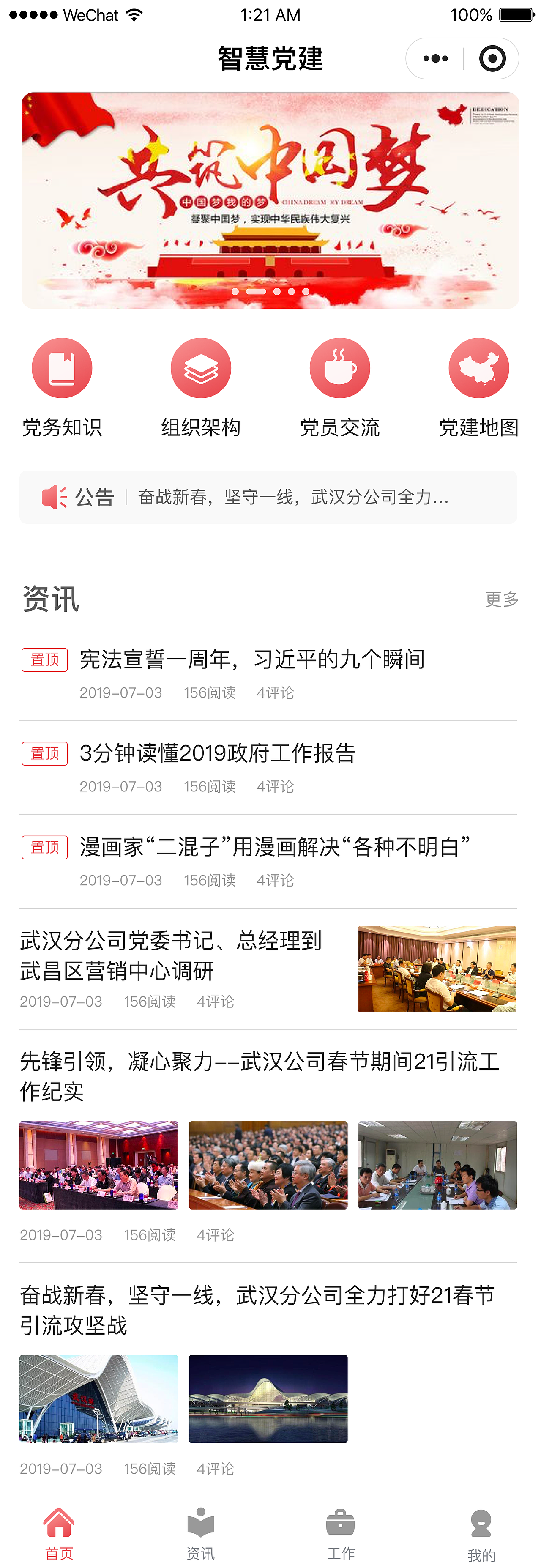Open the 漫画家“二混子” article
This screenshot has height=1568, width=541.
(x=275, y=847)
